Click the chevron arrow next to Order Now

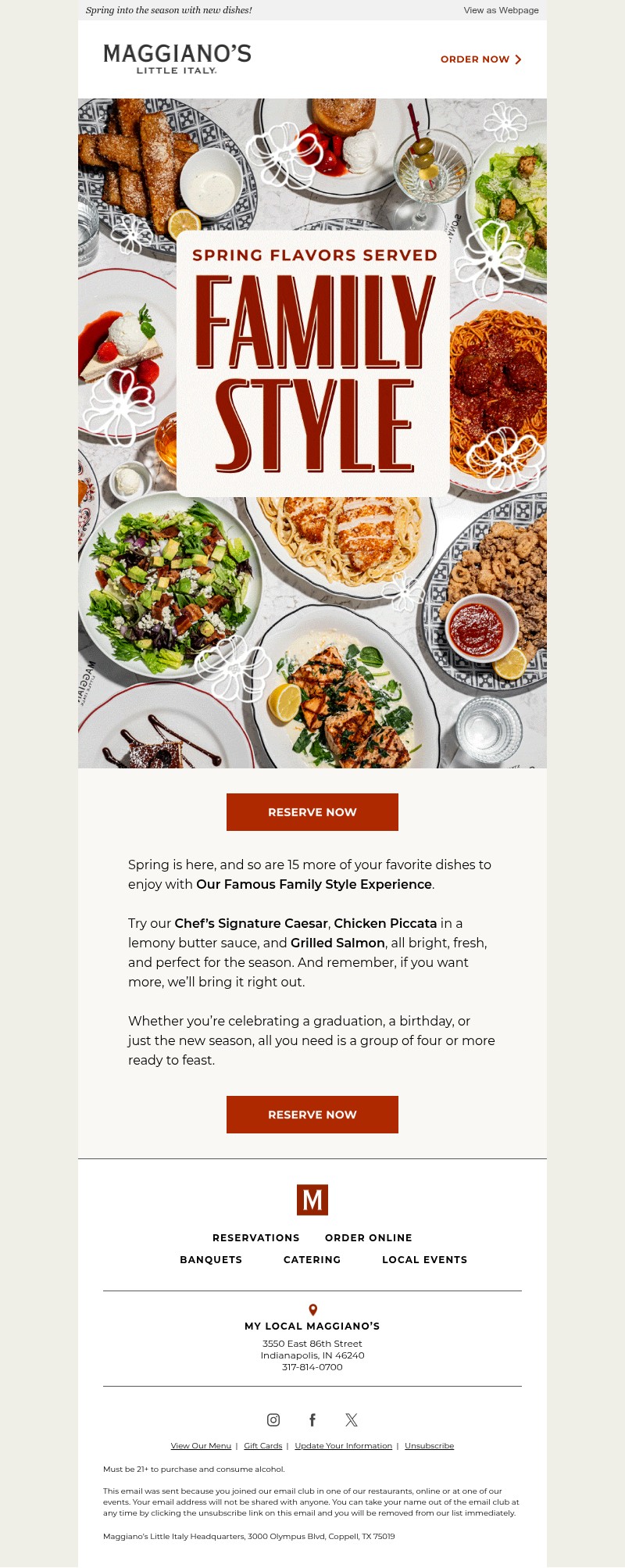point(517,59)
